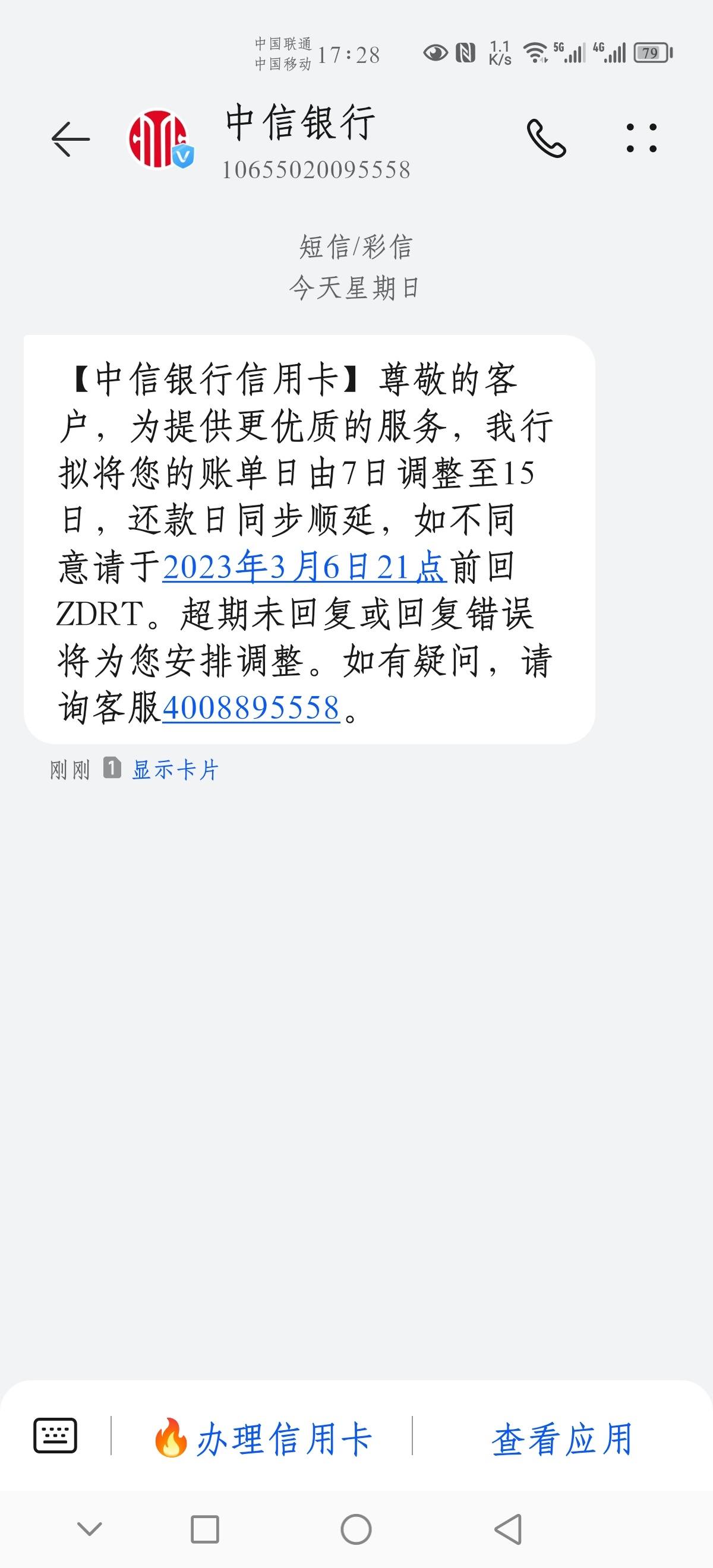
Task: Dial the 4008895558 service number link
Action: (x=251, y=708)
